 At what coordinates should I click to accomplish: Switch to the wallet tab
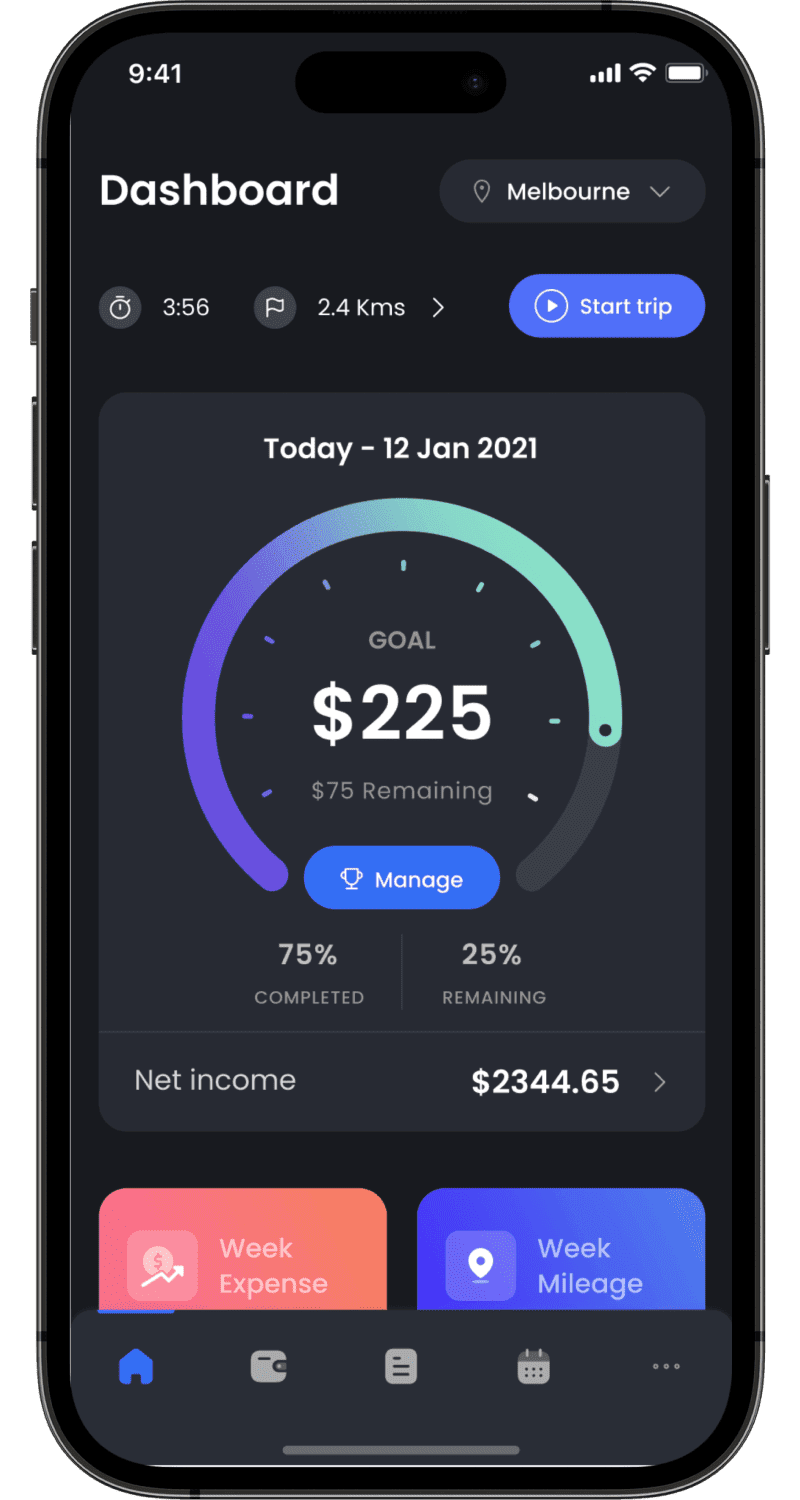tap(268, 1366)
